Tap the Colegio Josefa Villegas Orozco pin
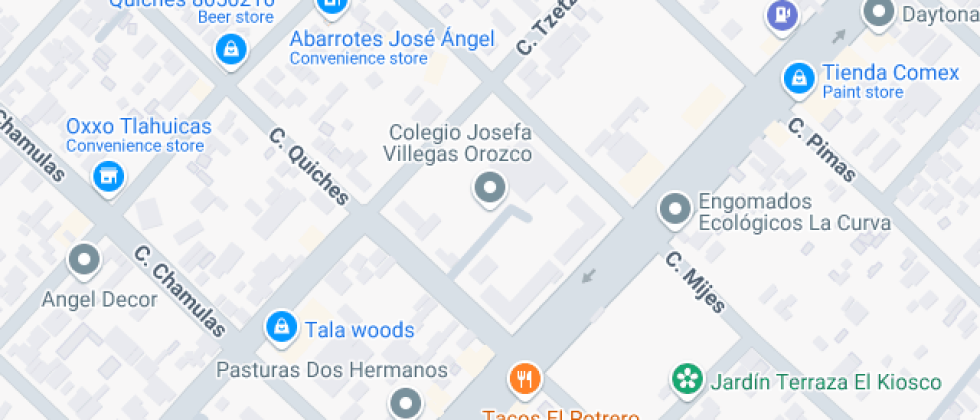The image size is (980, 420). click(x=489, y=187)
